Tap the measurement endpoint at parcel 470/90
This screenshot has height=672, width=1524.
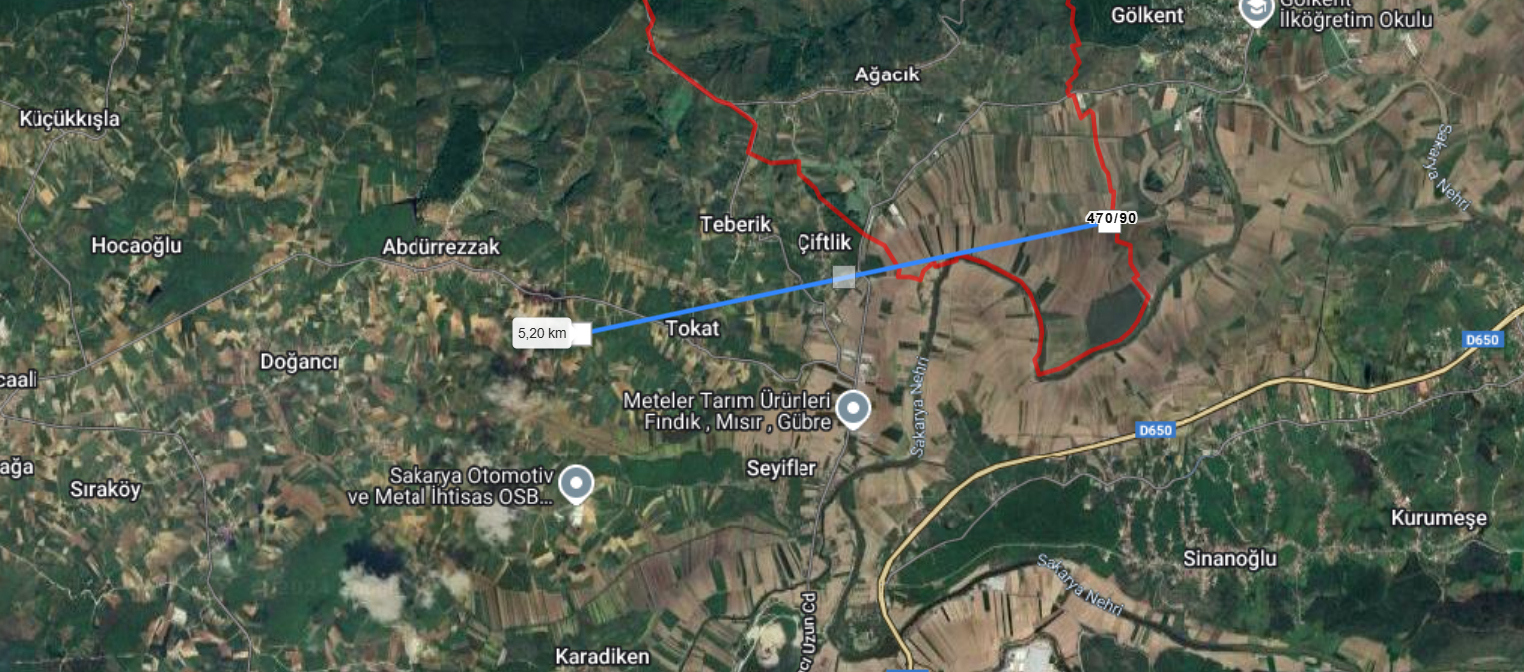pyautogui.click(x=1108, y=225)
